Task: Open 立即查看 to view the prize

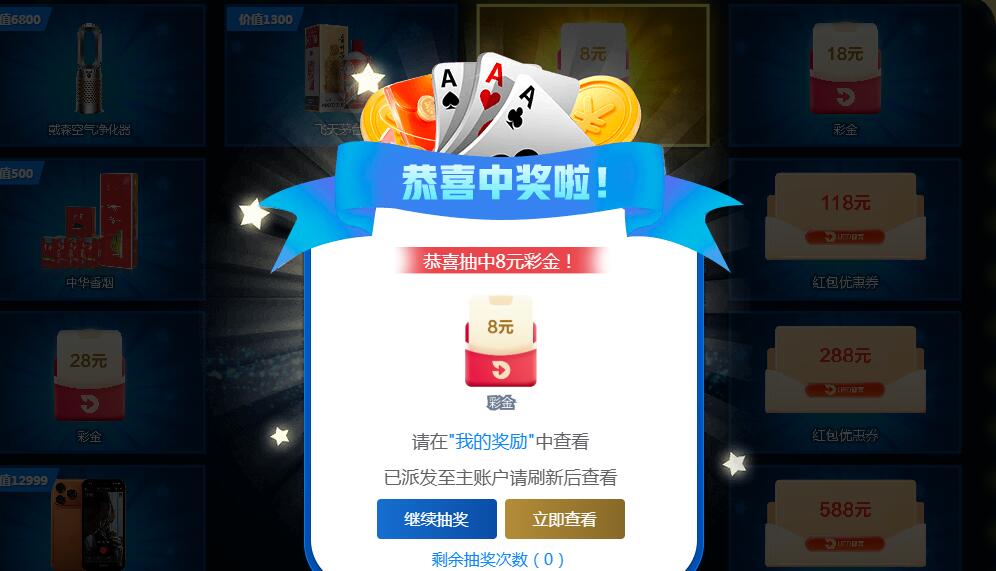Action: pos(564,519)
